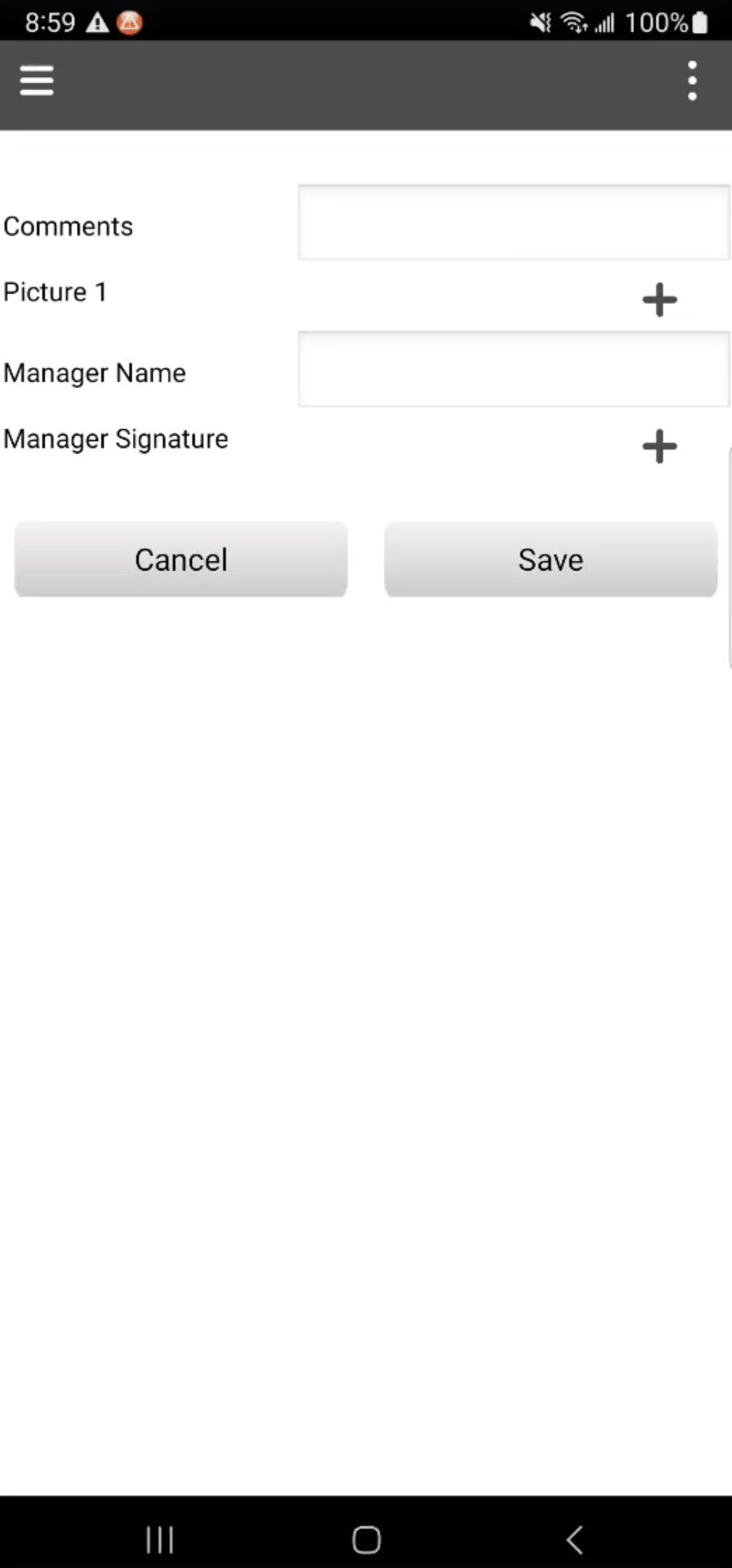Cancel the form
Image resolution: width=732 pixels, height=1568 pixels.
point(181,560)
